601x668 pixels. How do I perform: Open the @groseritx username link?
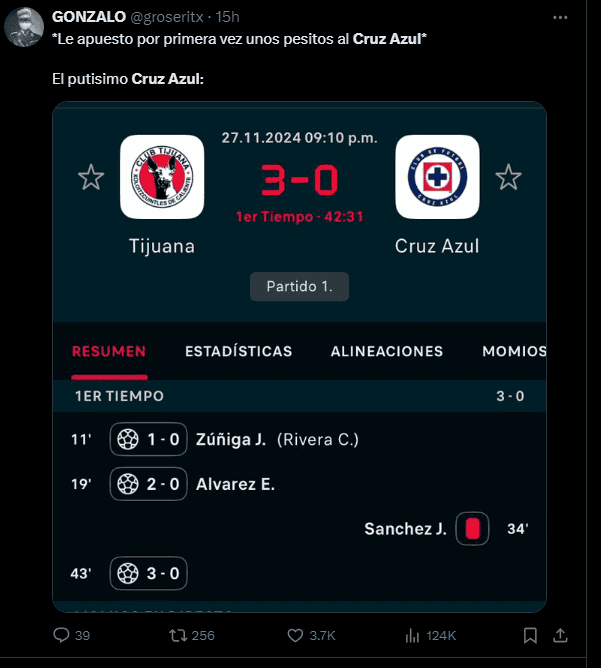(165, 17)
